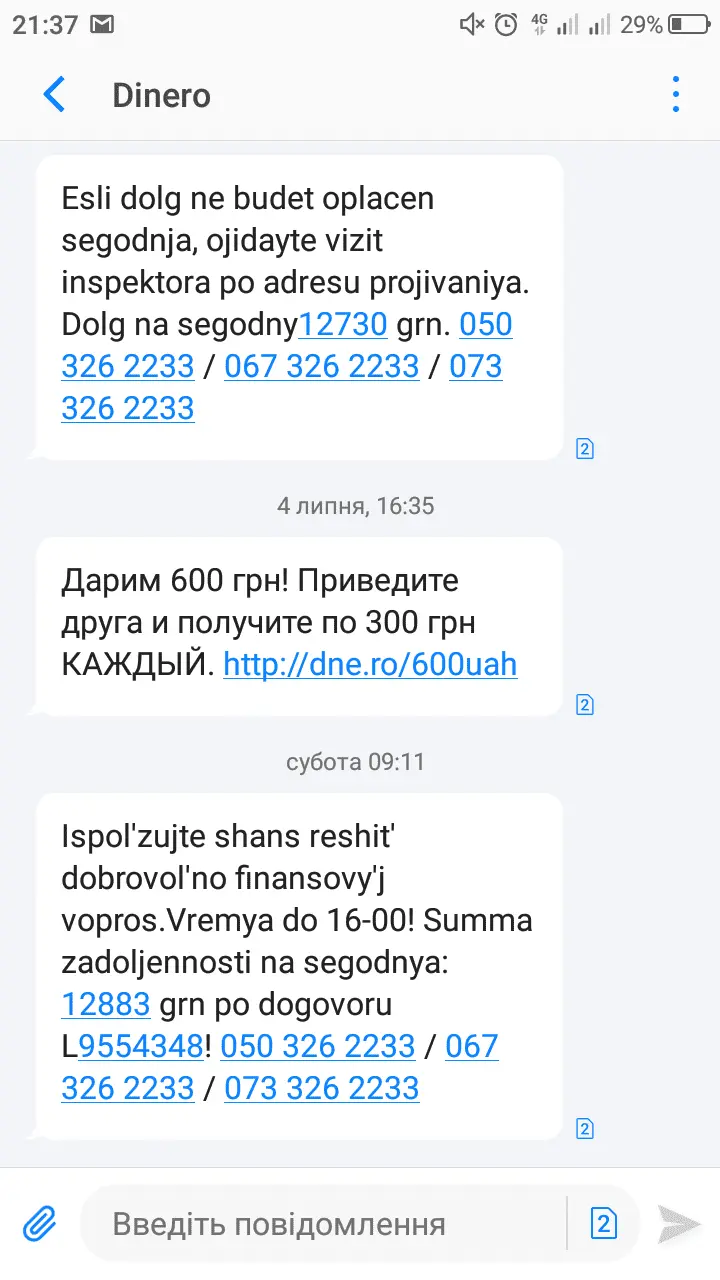Call 050 326 2233 in the 12883 grn message

point(317,1046)
